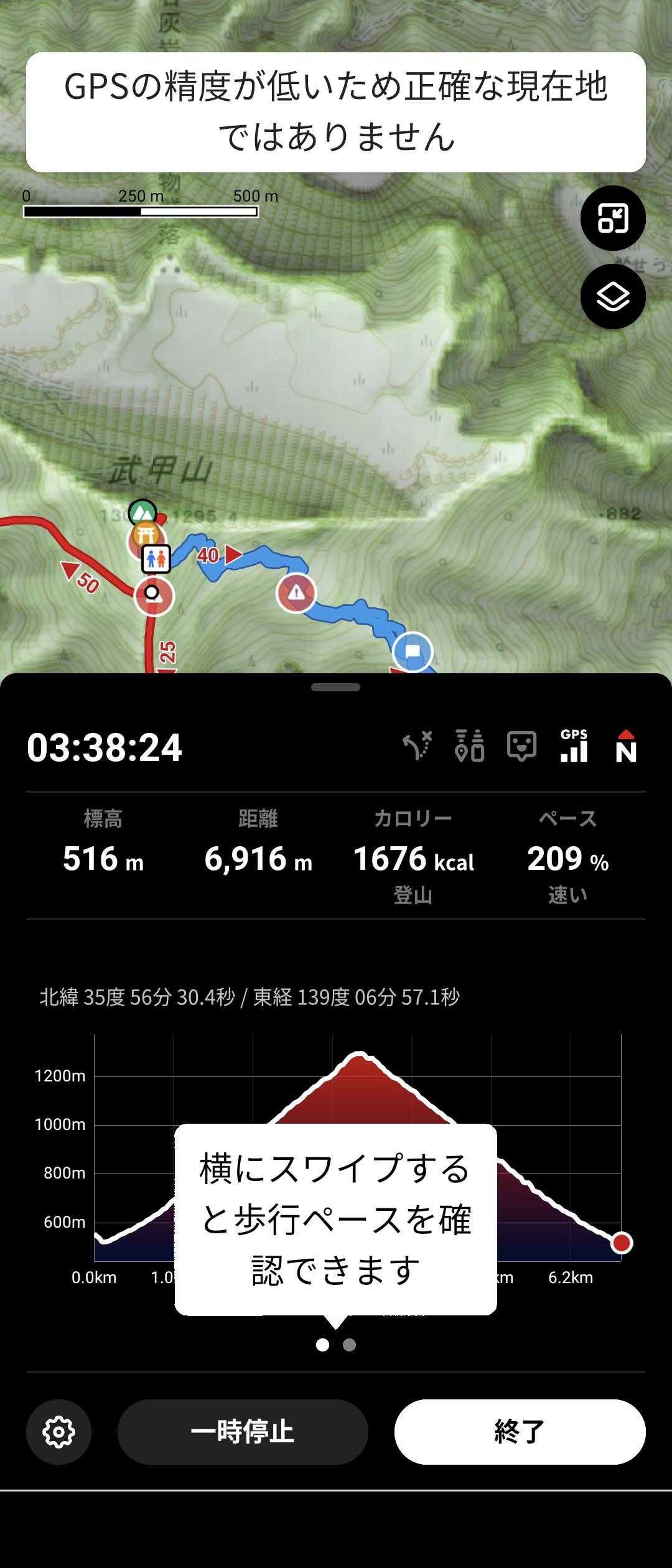
Task: Tap the bottom sheet drag handle
Action: click(336, 687)
